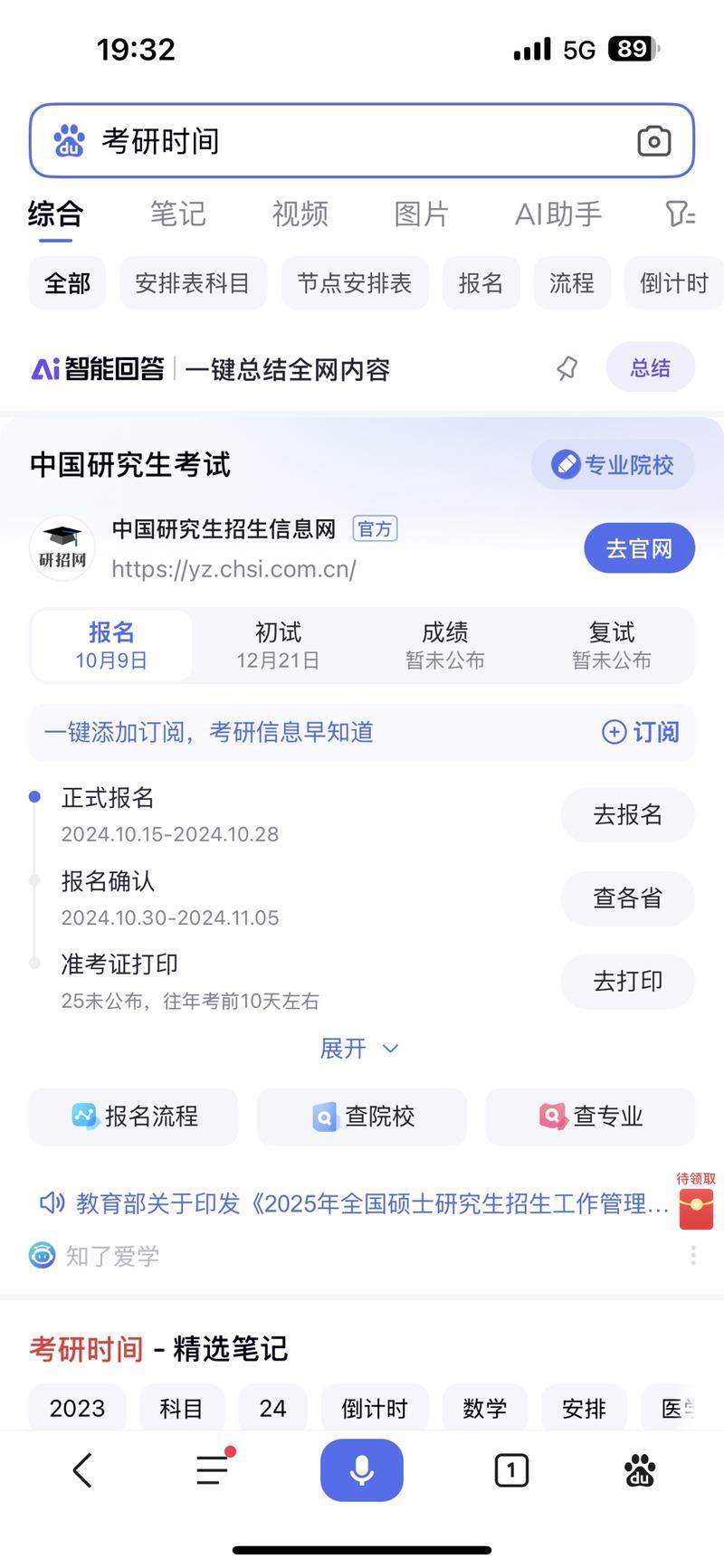Open 专业院校 button
The height and width of the screenshot is (1568, 724).
pyautogui.click(x=613, y=465)
